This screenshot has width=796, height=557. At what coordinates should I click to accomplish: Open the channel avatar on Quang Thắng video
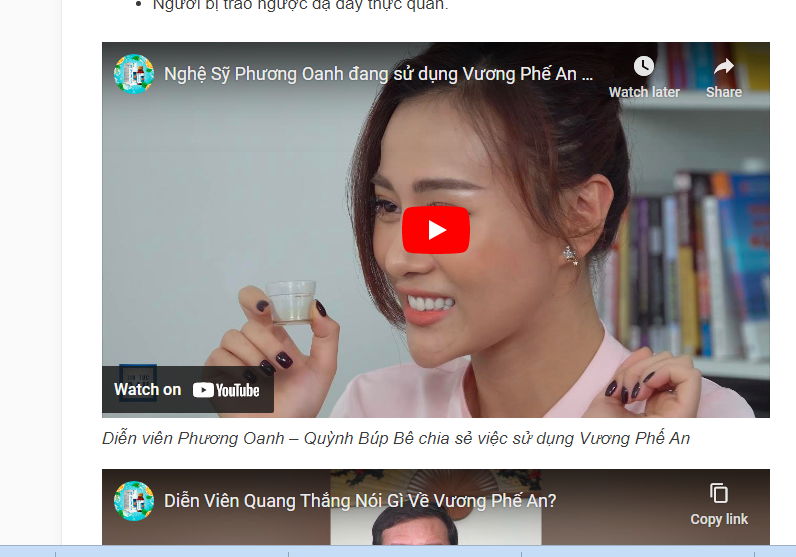[x=134, y=501]
